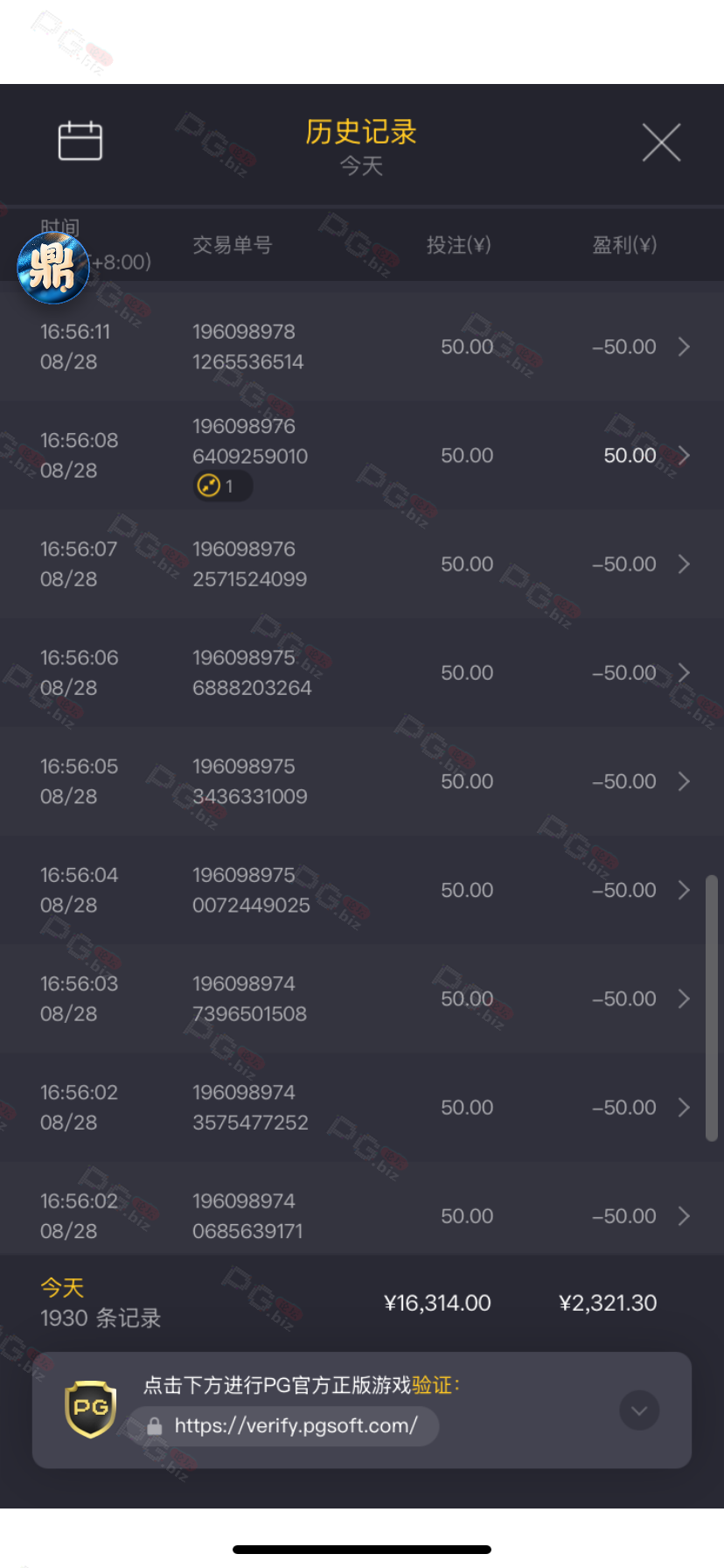This screenshot has width=724, height=1568.
Task: Open record with ID ending 0685639171
Action: point(684,1215)
